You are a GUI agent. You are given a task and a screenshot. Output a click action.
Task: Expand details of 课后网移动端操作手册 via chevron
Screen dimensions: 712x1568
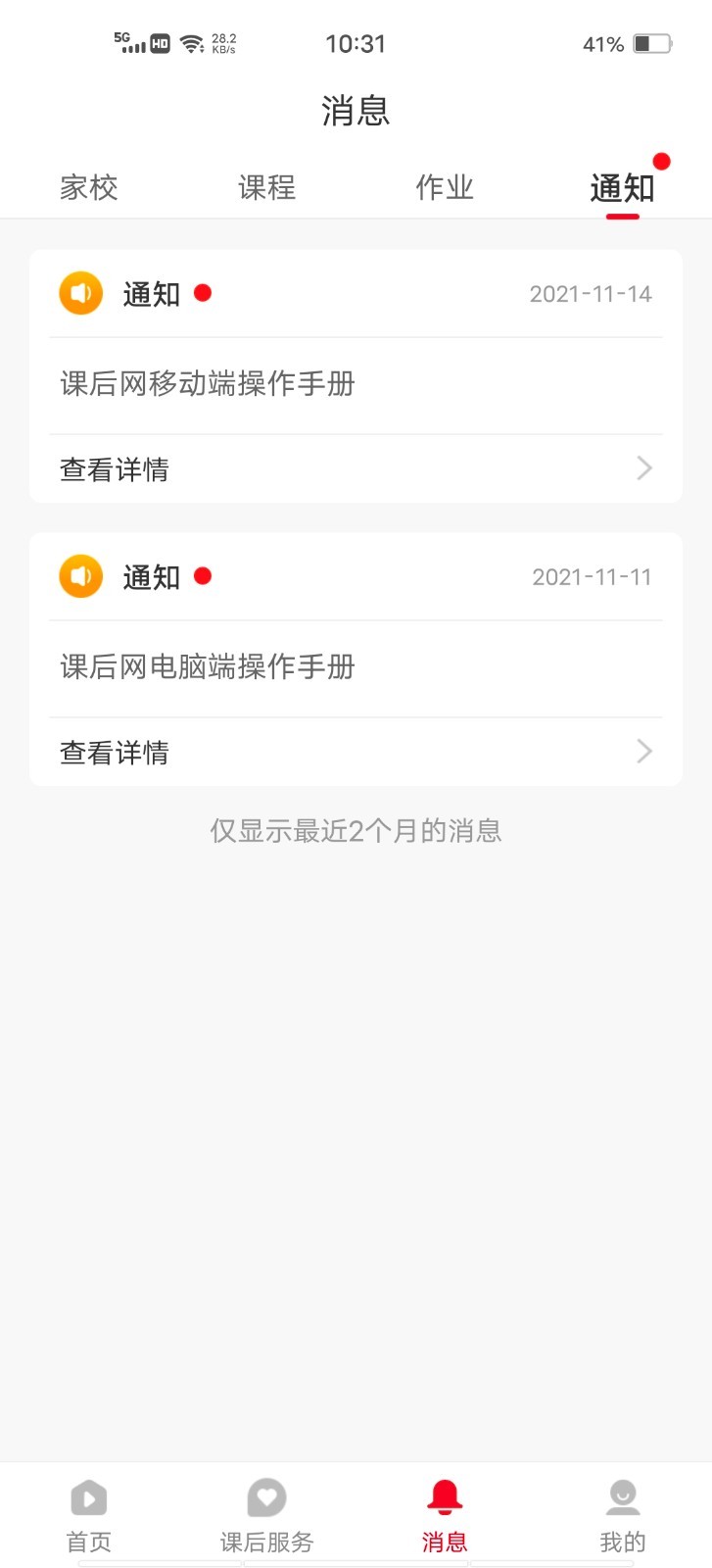point(643,468)
